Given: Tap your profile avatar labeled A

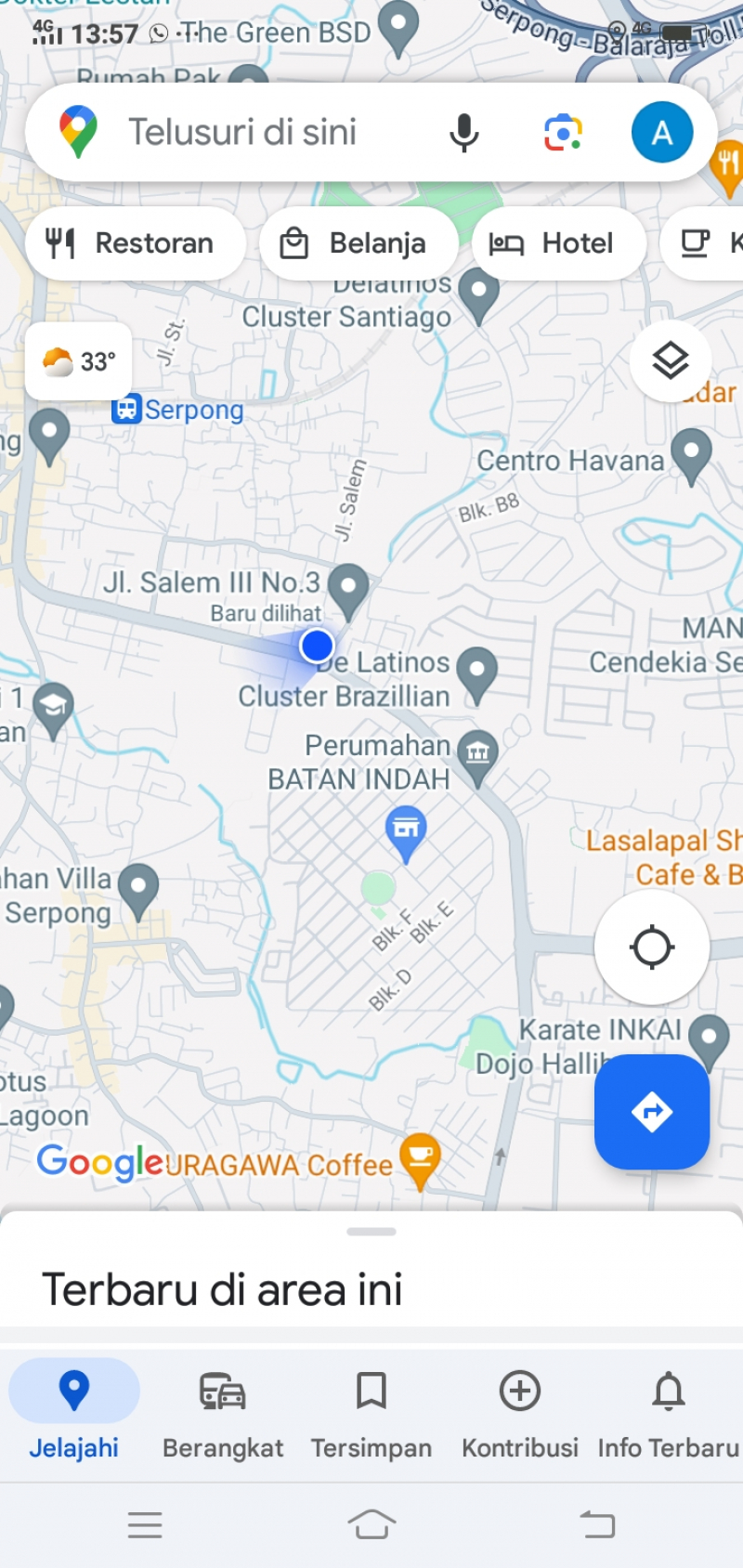Looking at the screenshot, I should pyautogui.click(x=662, y=132).
